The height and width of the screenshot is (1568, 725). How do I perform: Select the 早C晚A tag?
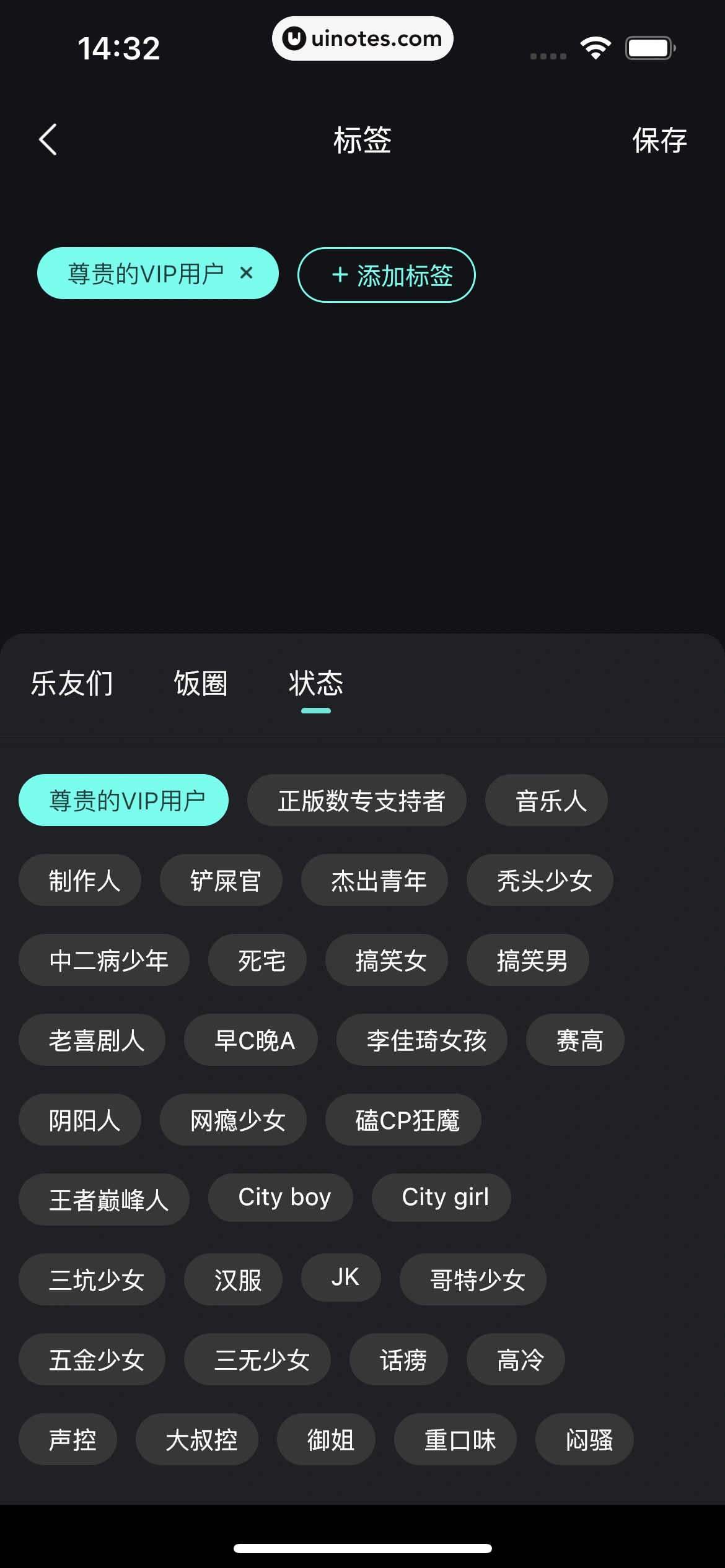pos(250,1040)
